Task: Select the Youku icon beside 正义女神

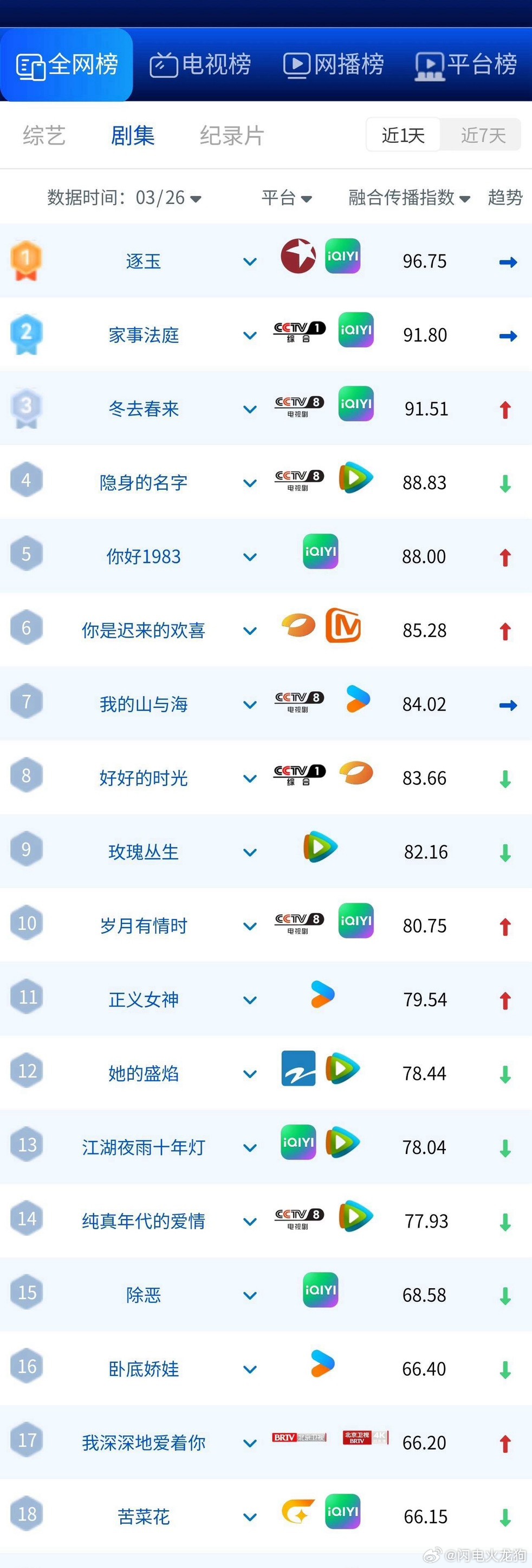Action: click(x=321, y=995)
